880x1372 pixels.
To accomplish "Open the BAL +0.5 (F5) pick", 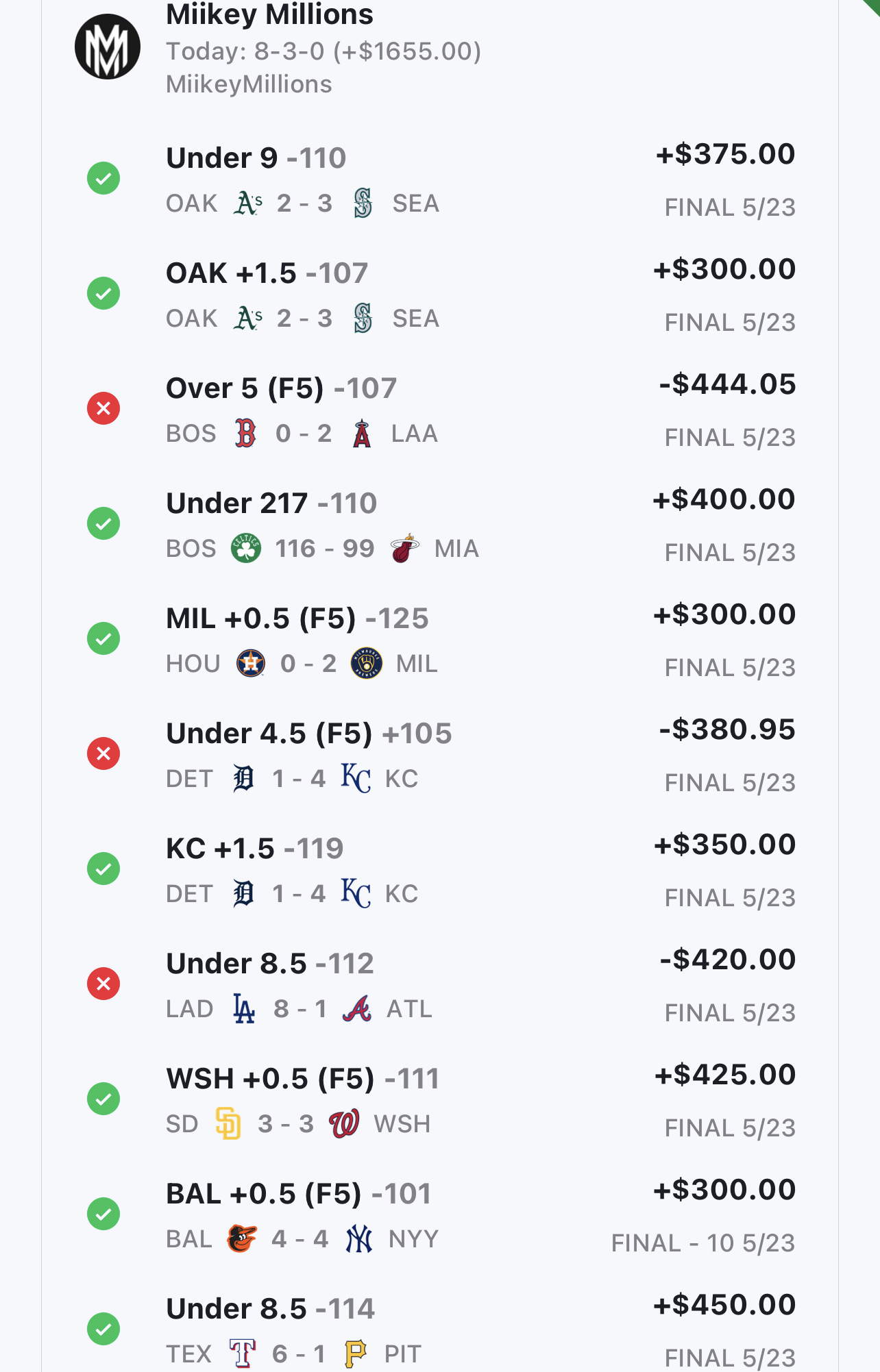I will tap(439, 1215).
